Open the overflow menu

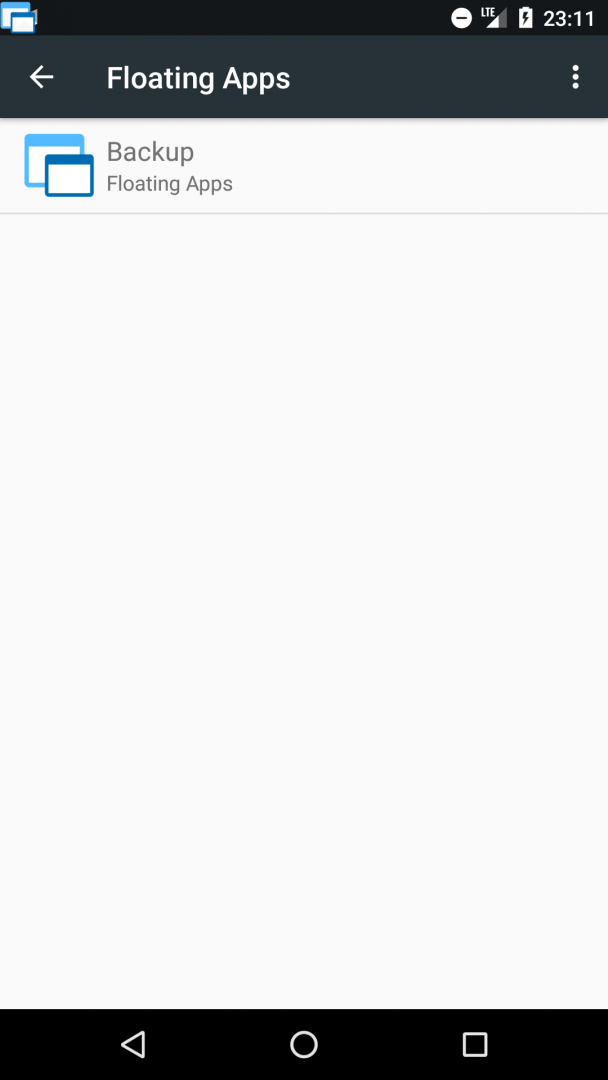pos(575,77)
